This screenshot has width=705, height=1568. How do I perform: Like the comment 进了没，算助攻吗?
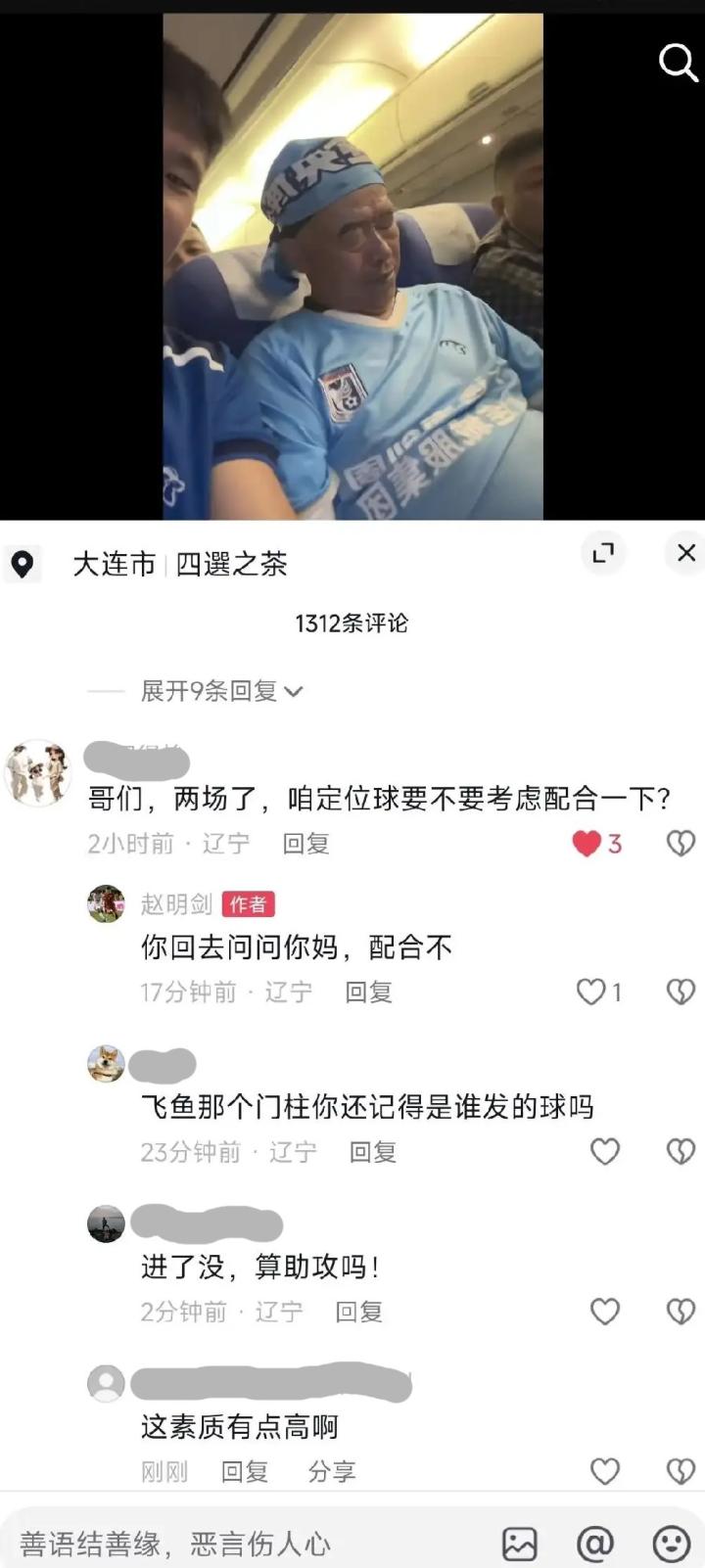pos(605,1312)
